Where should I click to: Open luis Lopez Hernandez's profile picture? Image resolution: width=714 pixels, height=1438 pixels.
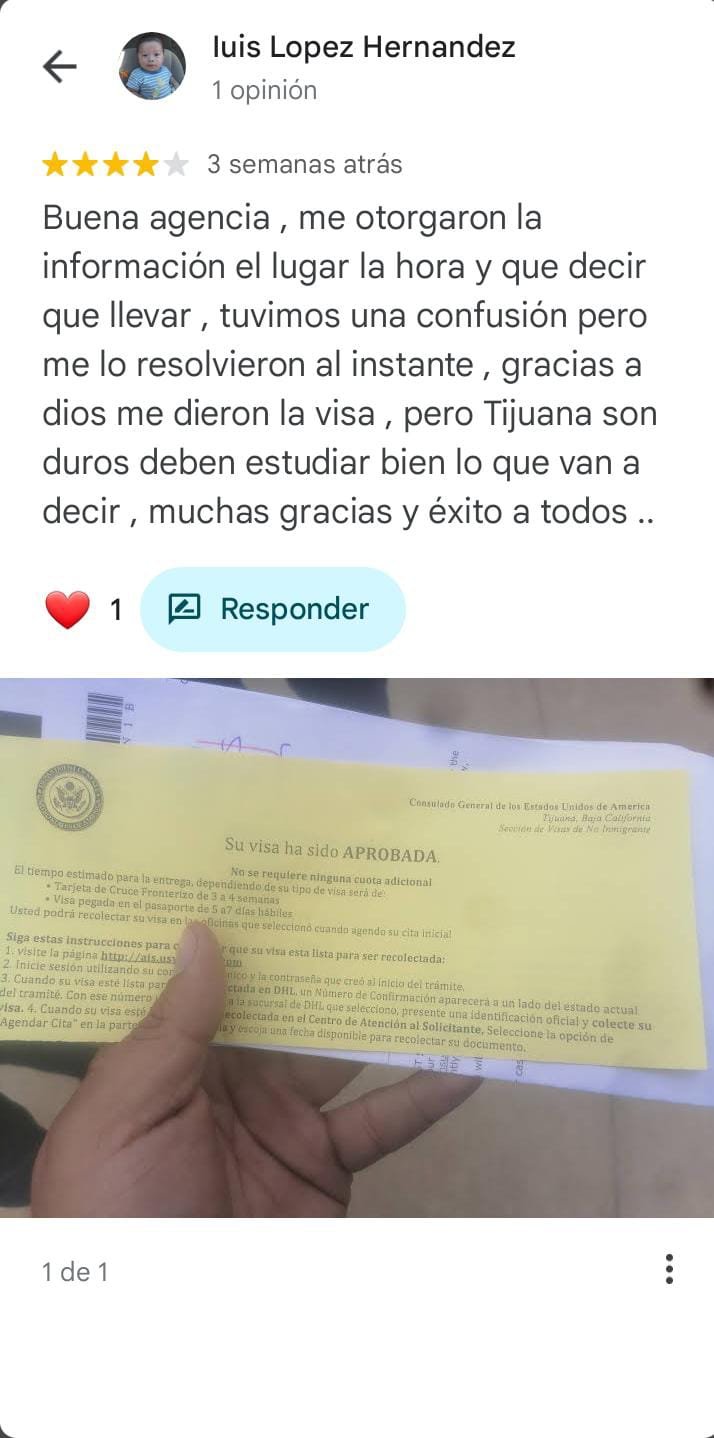pyautogui.click(x=153, y=66)
